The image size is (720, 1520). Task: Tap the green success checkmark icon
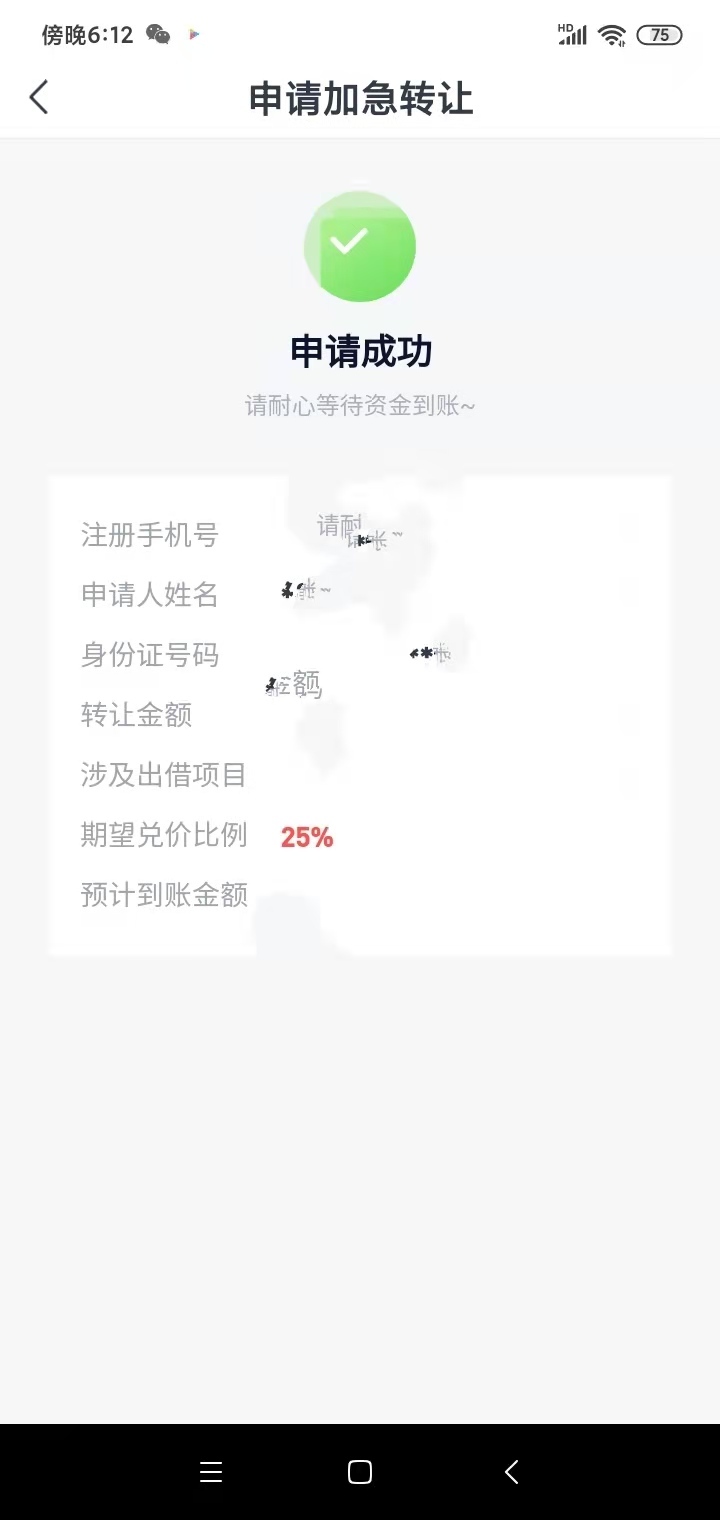tap(360, 245)
